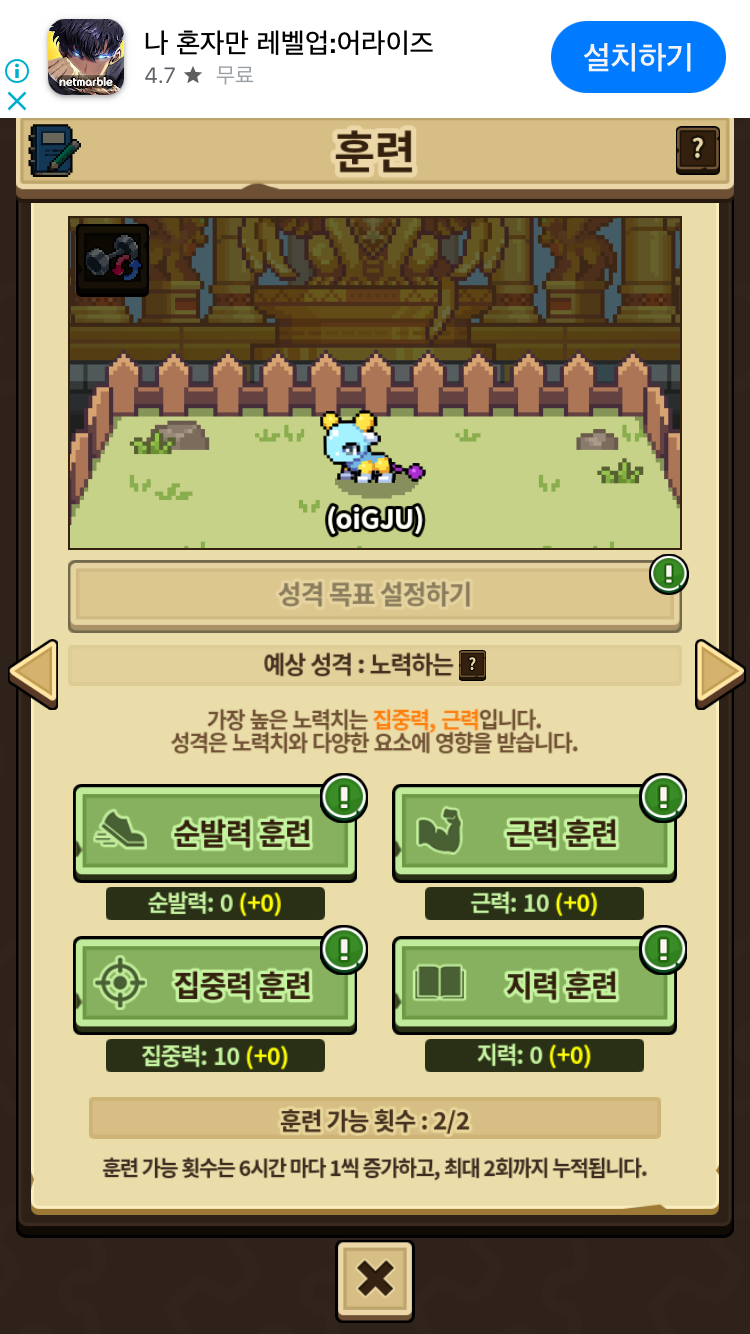
Task: Go to the next pet with right arrow
Action: point(719,673)
